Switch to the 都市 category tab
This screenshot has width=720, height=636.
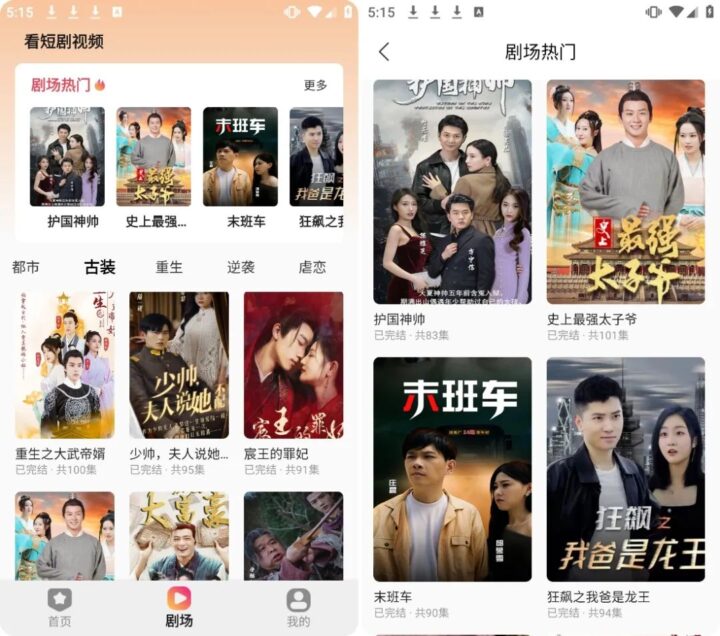click(26, 267)
